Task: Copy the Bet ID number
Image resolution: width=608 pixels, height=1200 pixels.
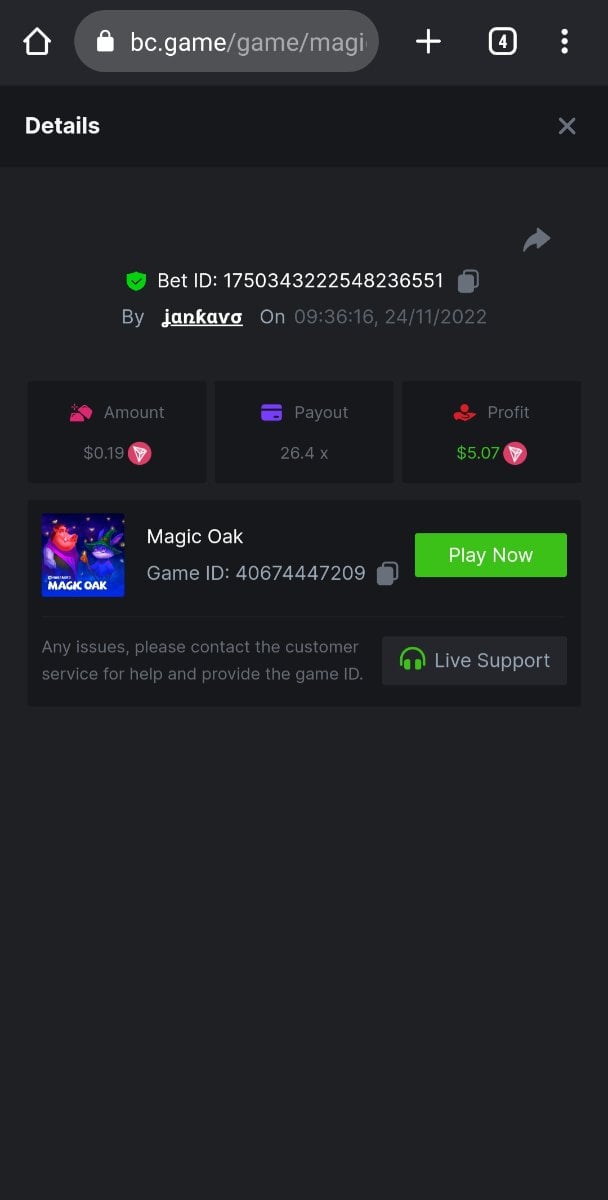Action: (x=468, y=282)
